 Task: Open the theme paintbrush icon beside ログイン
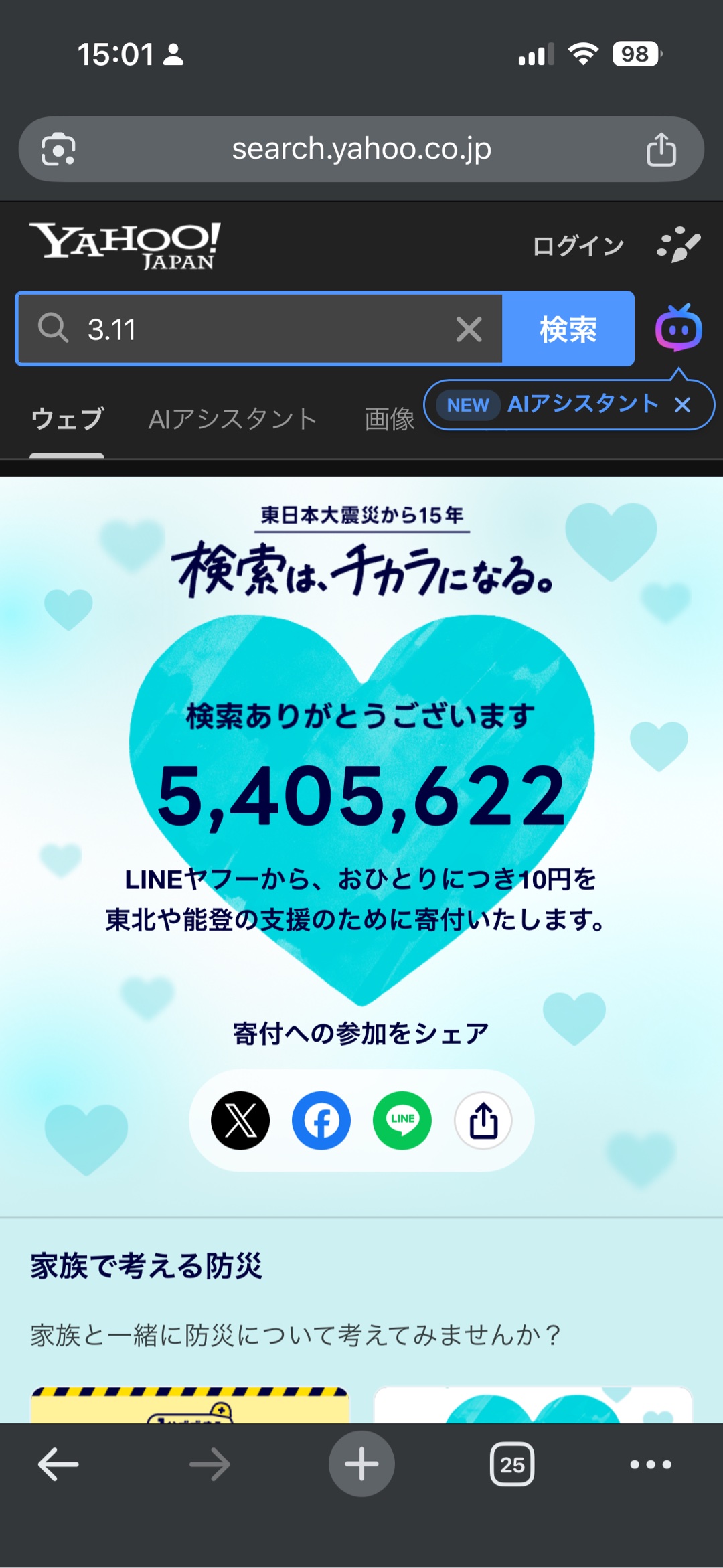[678, 245]
